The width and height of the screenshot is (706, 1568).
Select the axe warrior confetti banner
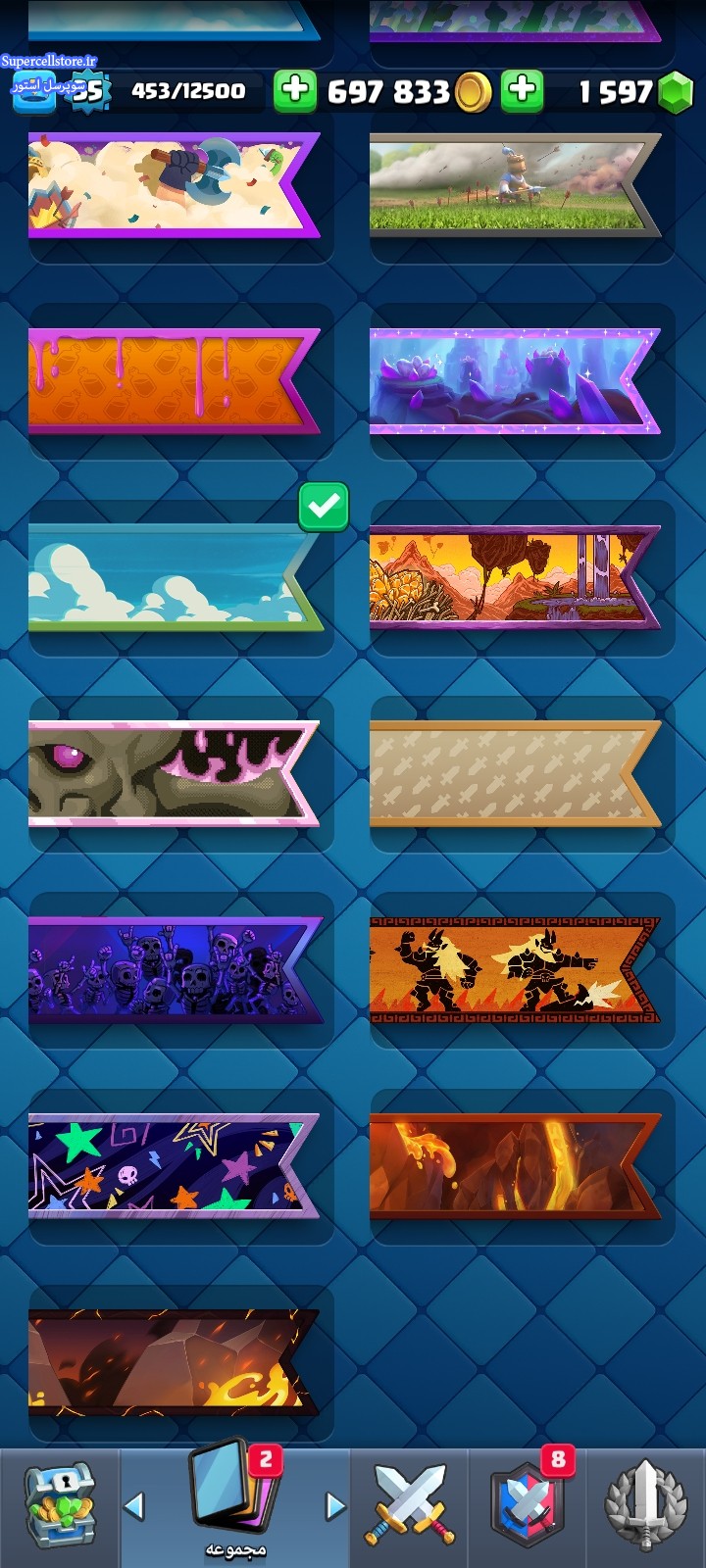point(172,185)
